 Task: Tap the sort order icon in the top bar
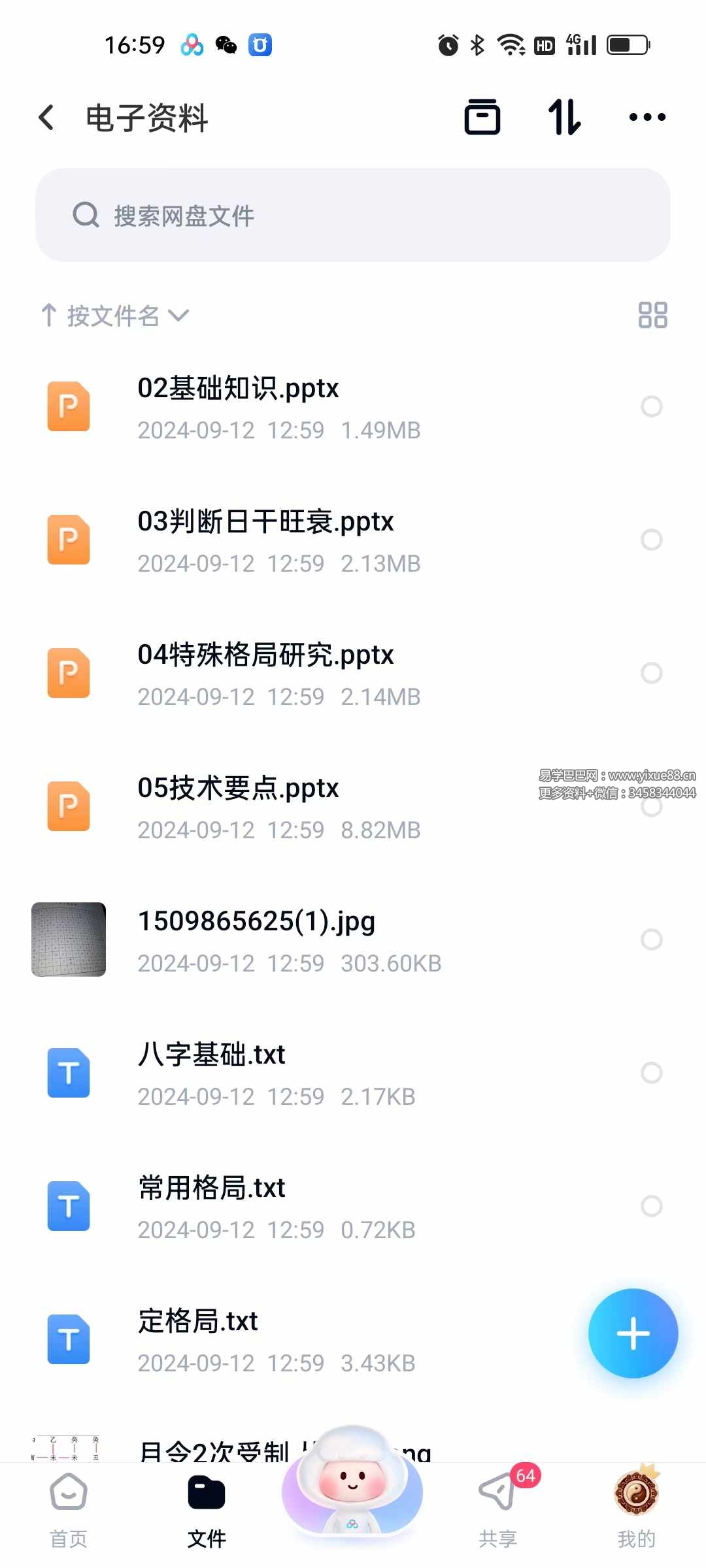563,116
